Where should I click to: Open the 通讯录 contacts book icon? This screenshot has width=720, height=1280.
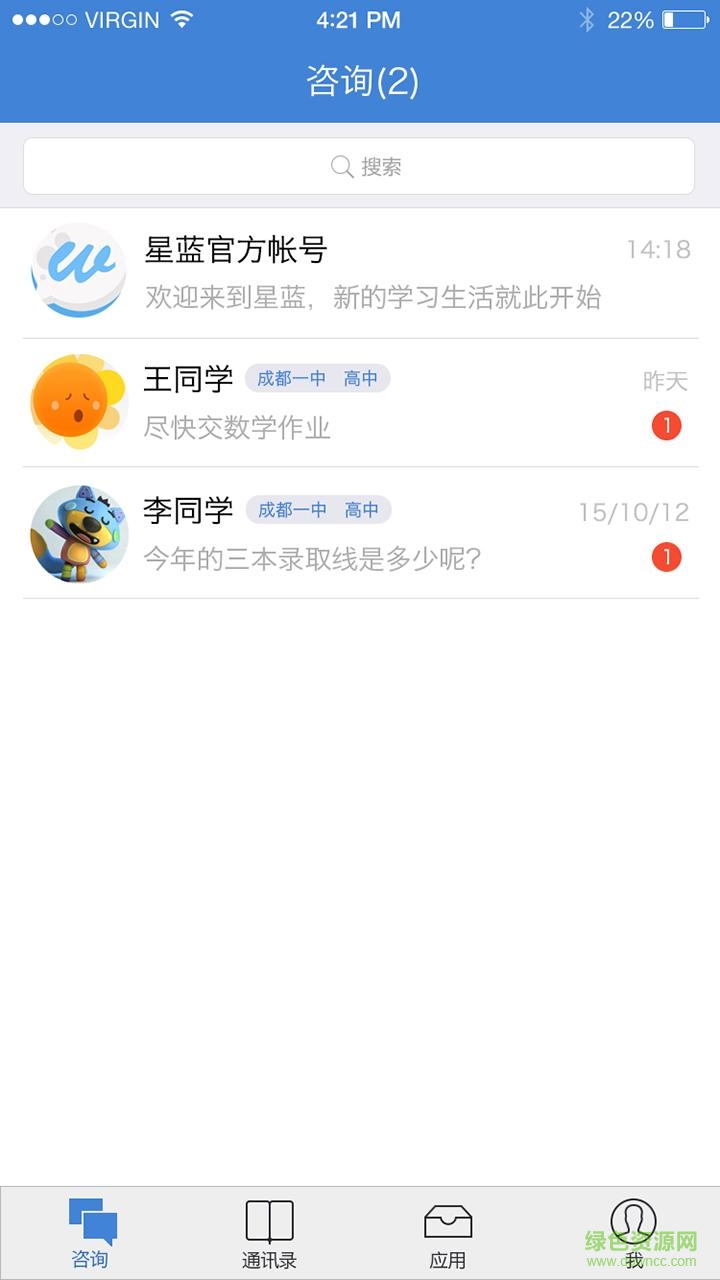(270, 1221)
